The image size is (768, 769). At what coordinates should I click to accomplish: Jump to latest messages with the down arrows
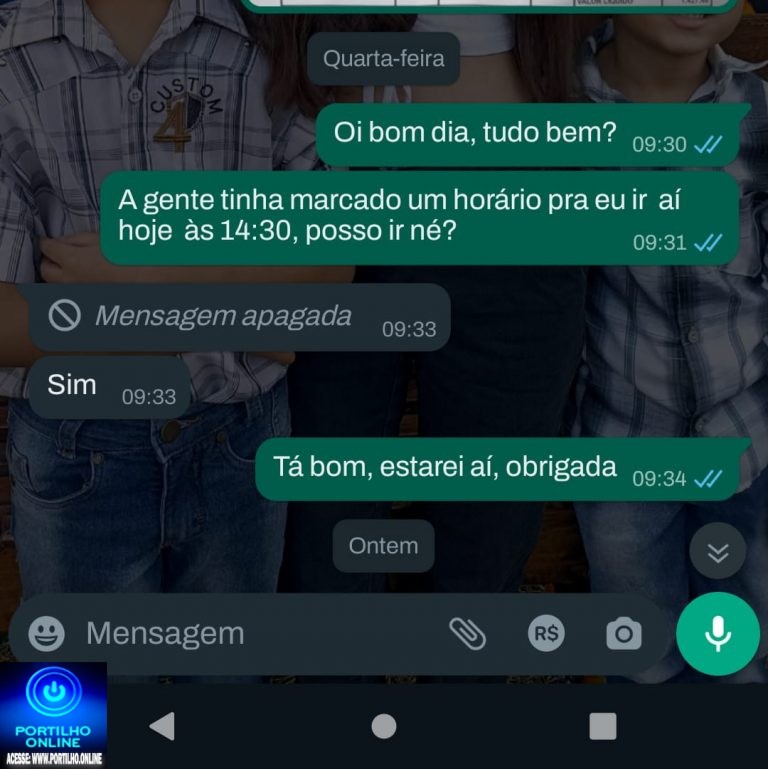[717, 551]
